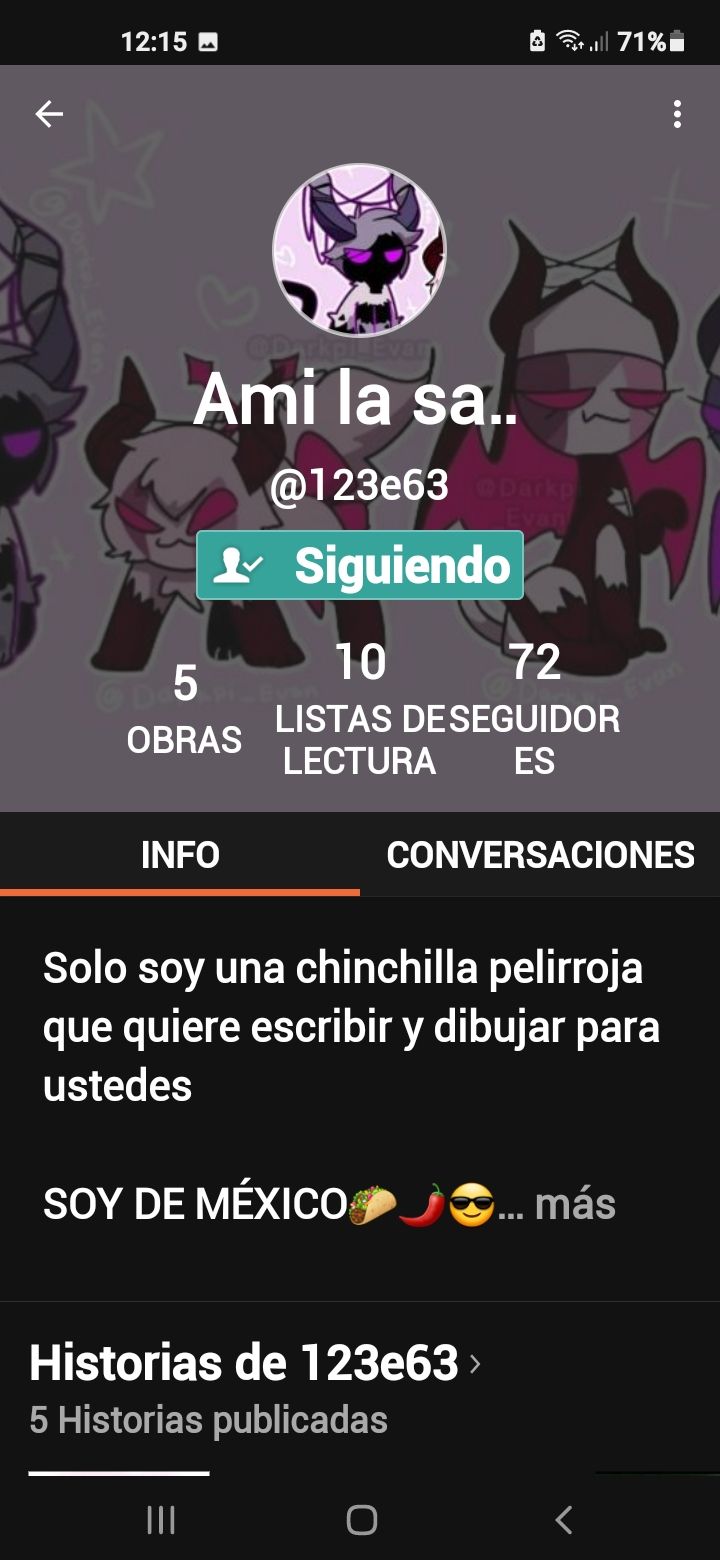720x1560 pixels.
Task: Open the 10 Listas de Lectura
Action: tap(360, 710)
